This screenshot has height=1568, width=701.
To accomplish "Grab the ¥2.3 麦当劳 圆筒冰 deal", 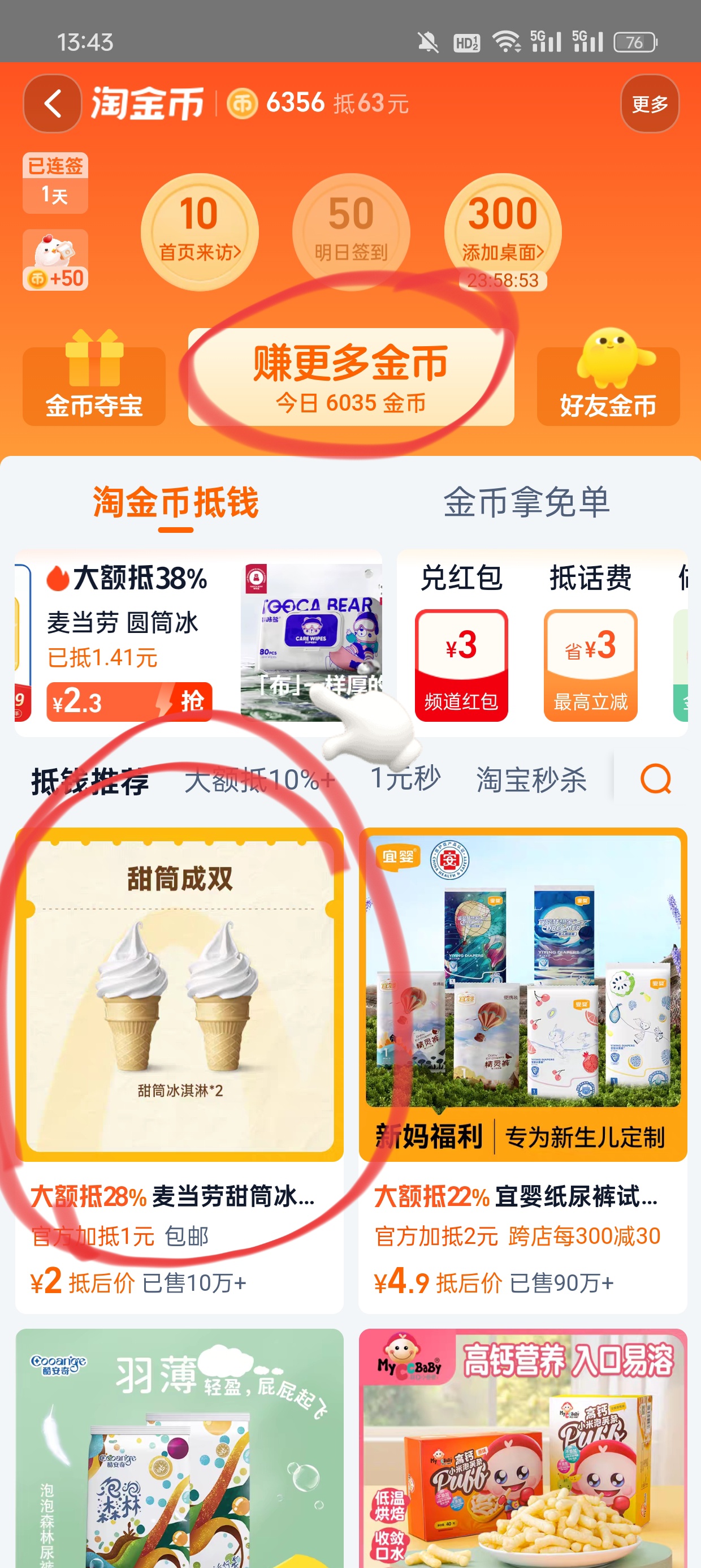I will coord(129,701).
